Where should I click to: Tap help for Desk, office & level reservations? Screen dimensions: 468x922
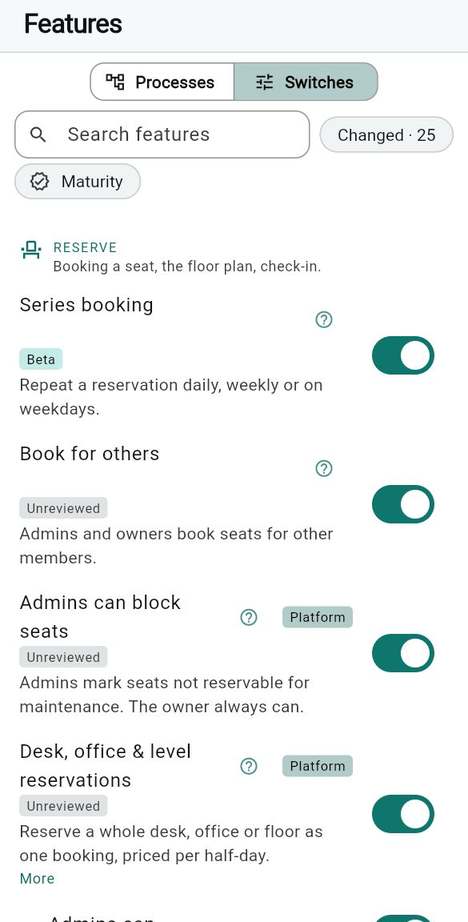[x=249, y=766]
